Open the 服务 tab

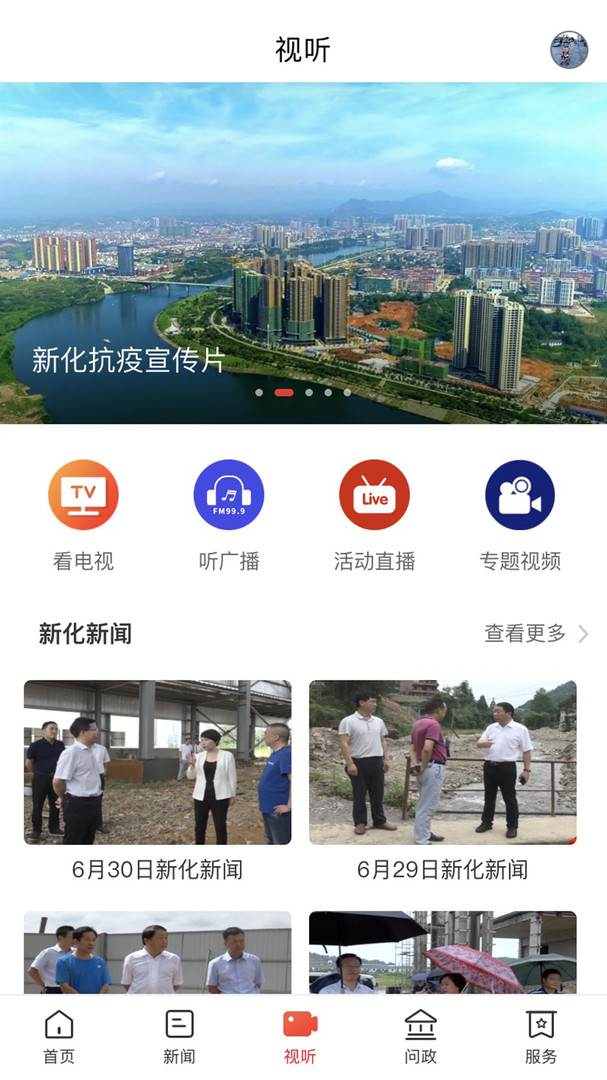click(x=541, y=1037)
